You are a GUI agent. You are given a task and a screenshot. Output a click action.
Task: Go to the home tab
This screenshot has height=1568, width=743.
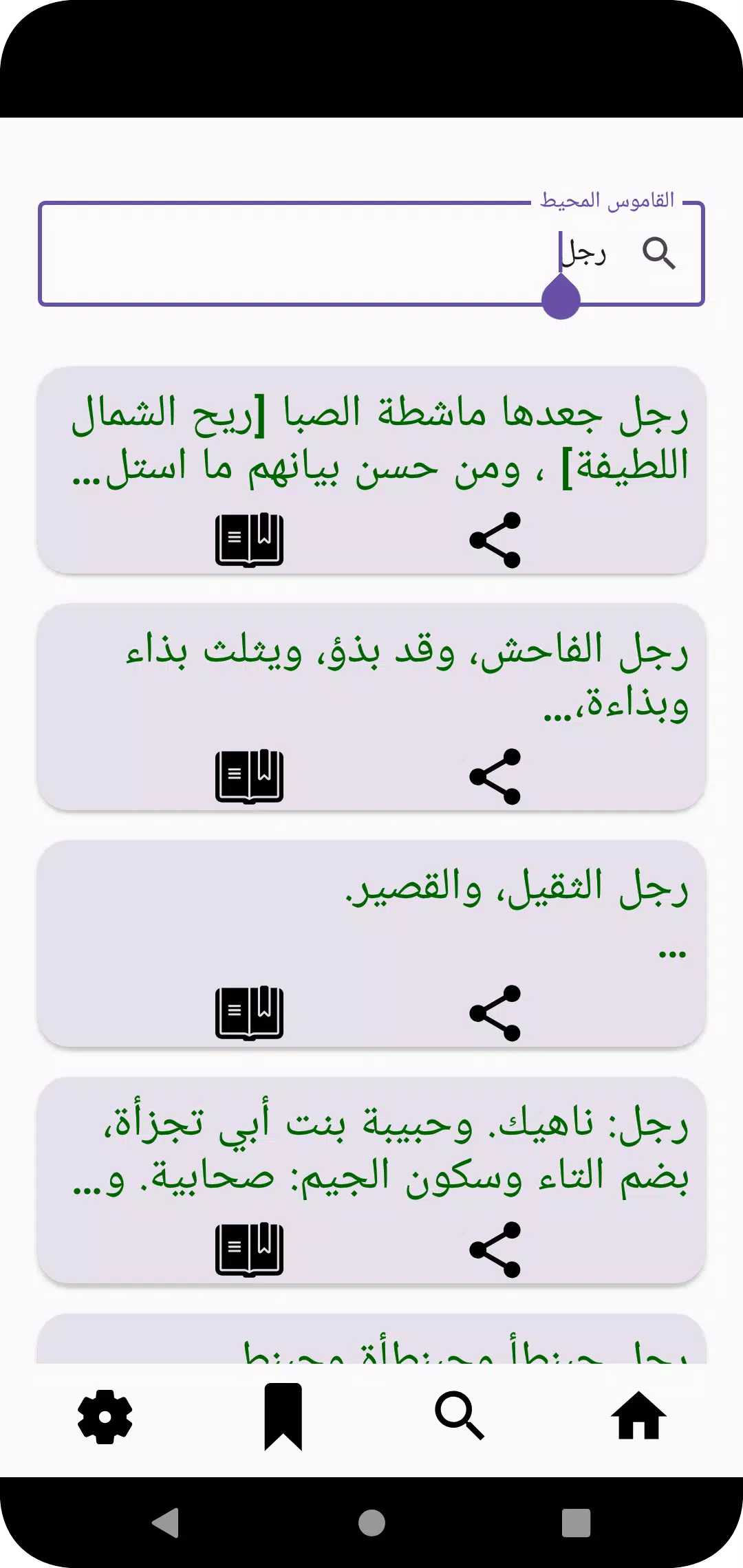(x=638, y=1415)
